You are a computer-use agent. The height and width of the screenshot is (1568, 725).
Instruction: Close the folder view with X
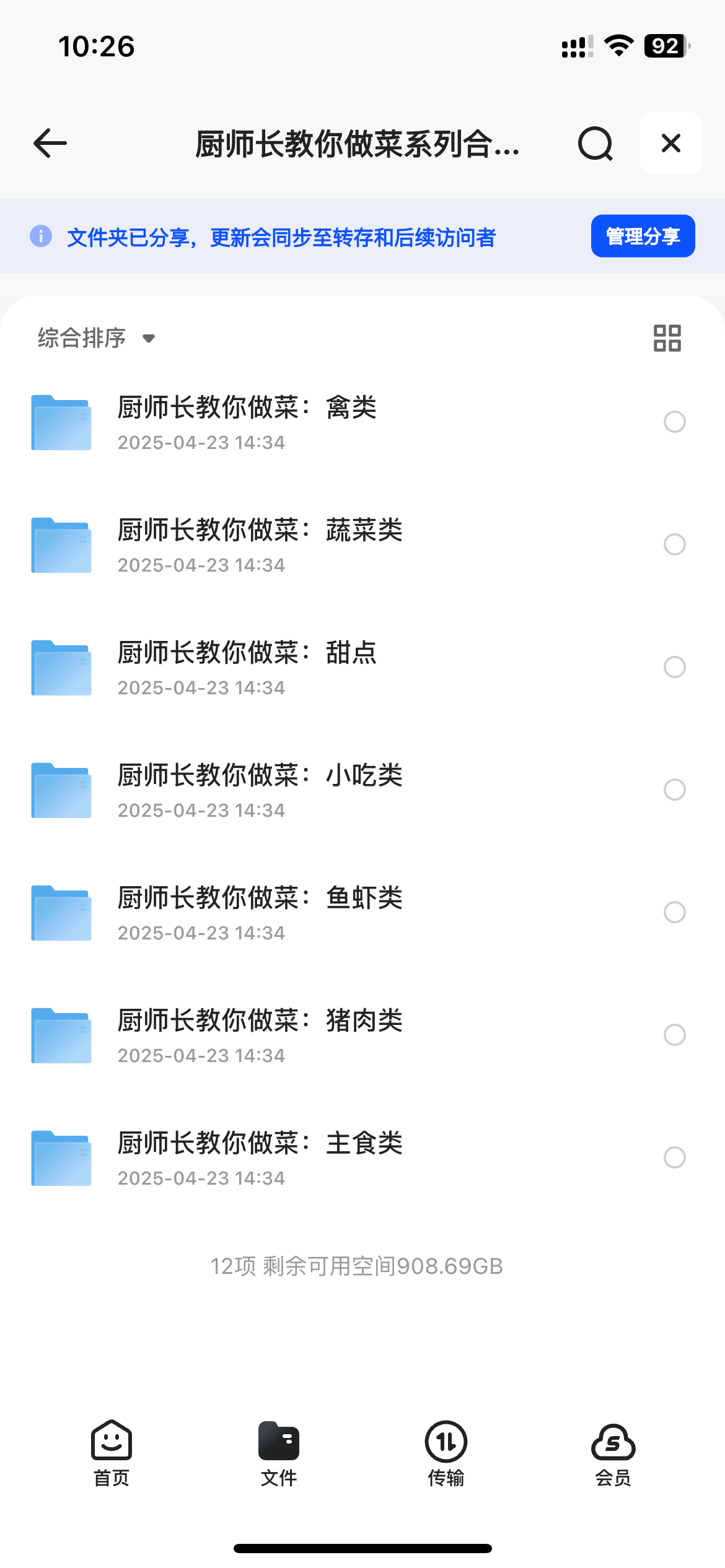670,143
